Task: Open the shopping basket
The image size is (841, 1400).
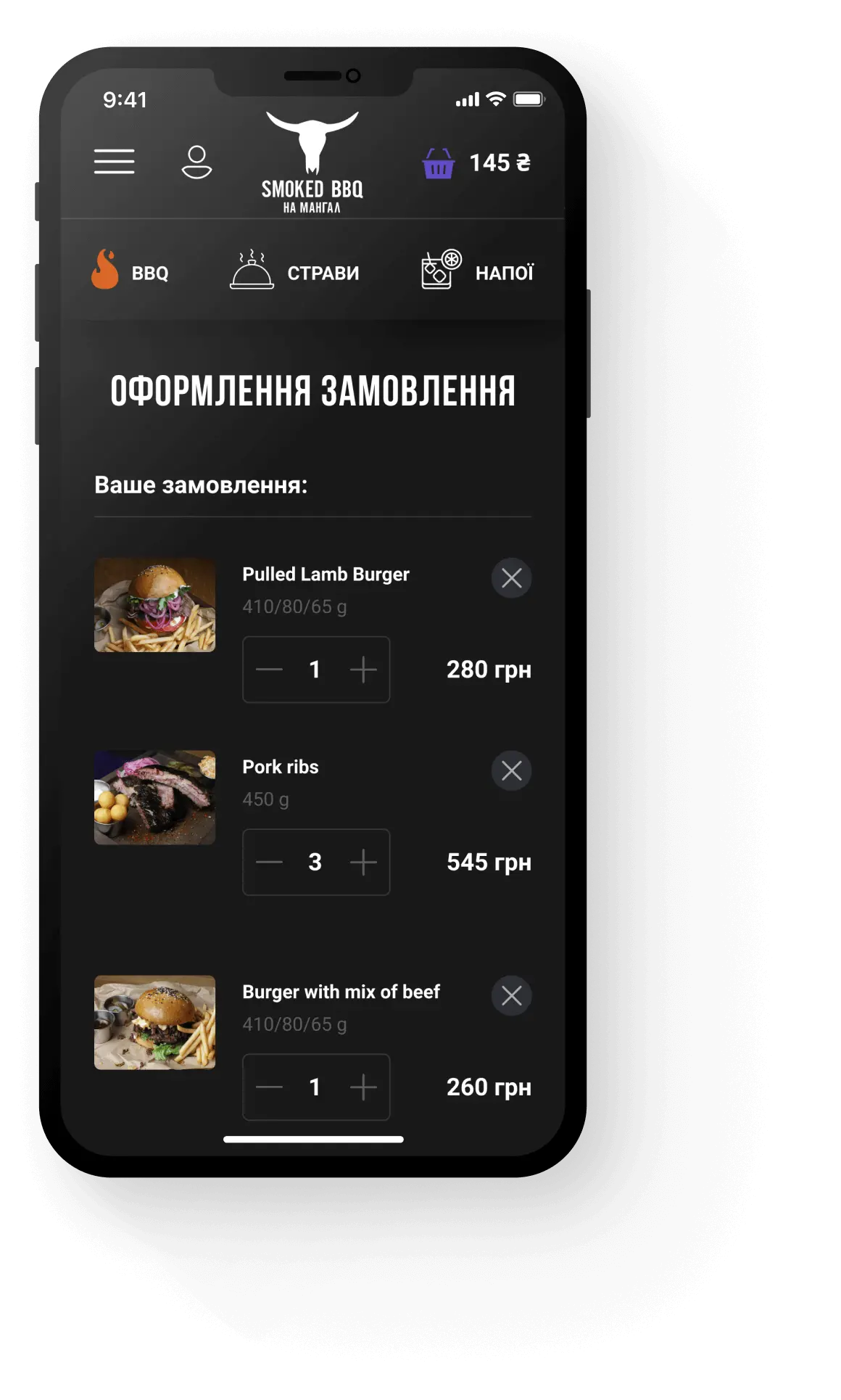Action: coord(437,163)
